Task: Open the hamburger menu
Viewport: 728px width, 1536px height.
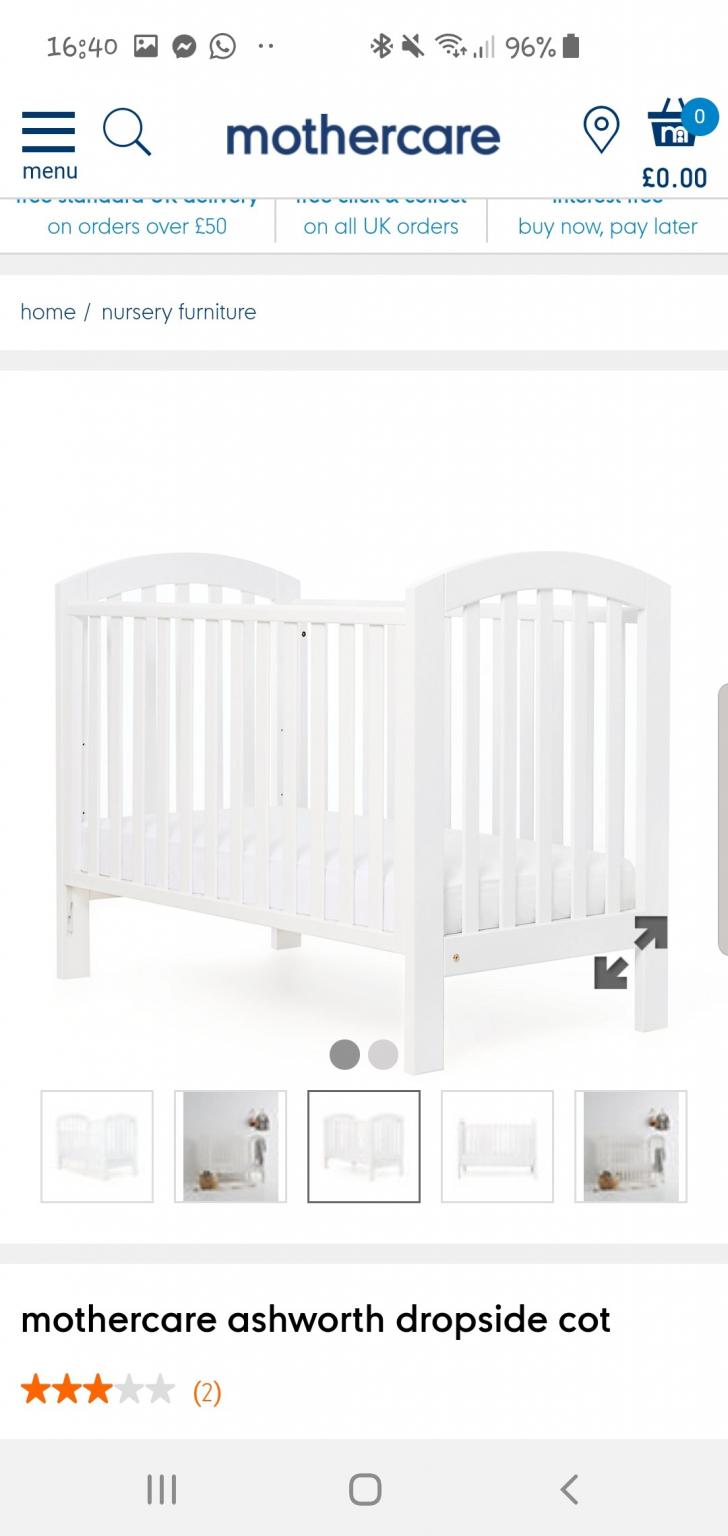Action: tap(48, 143)
